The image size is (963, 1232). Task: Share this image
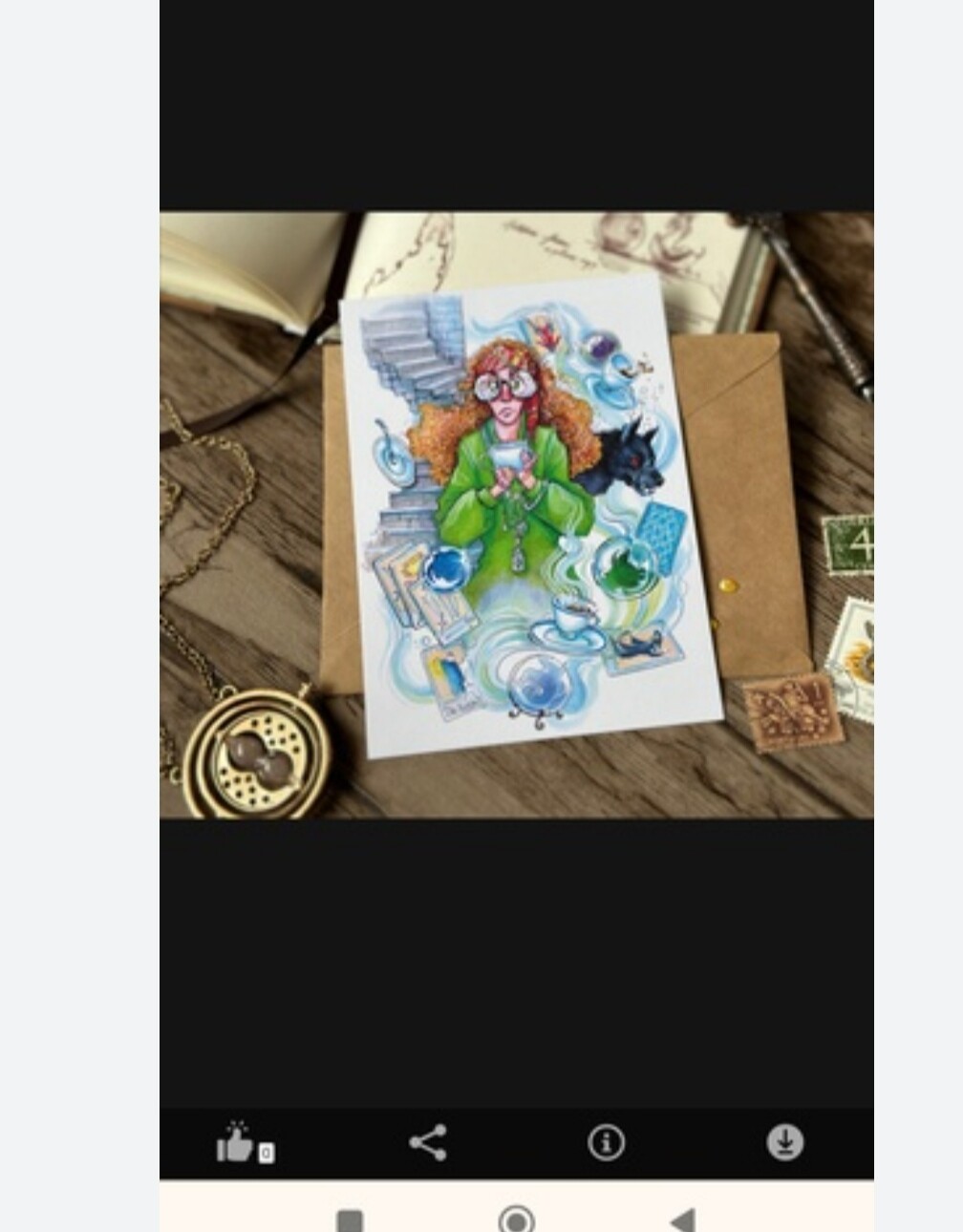click(x=428, y=1142)
